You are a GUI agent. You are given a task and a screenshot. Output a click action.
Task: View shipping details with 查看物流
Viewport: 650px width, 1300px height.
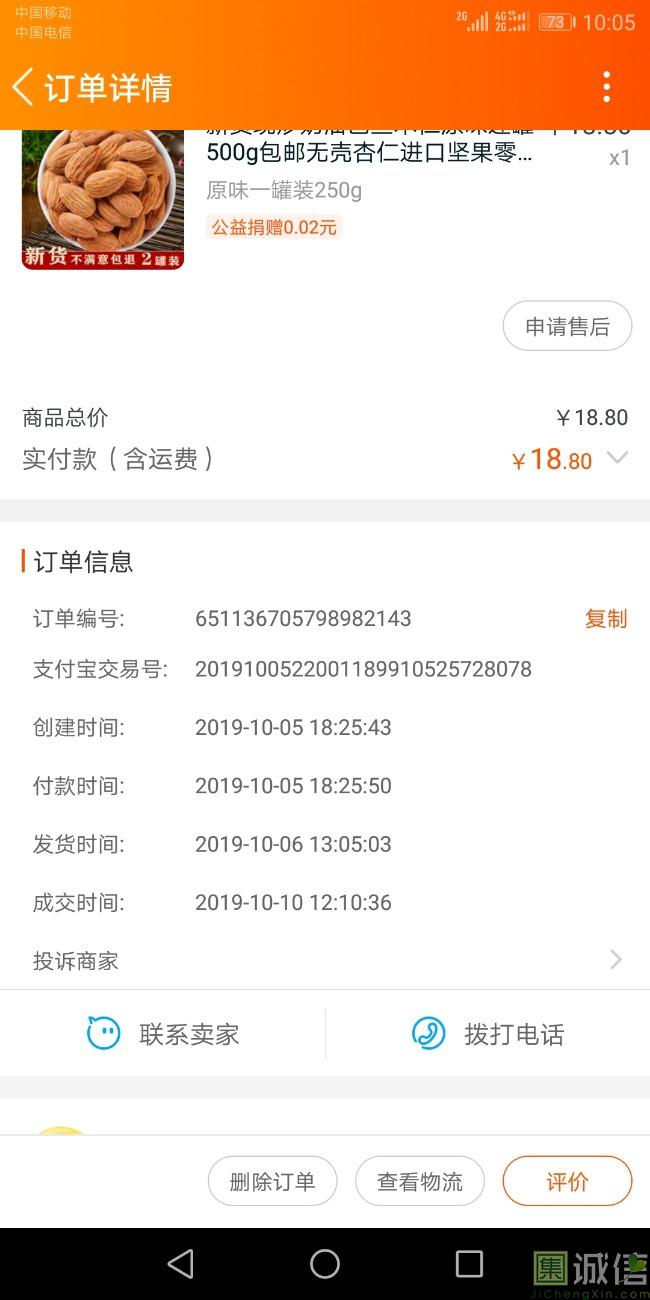click(420, 1182)
